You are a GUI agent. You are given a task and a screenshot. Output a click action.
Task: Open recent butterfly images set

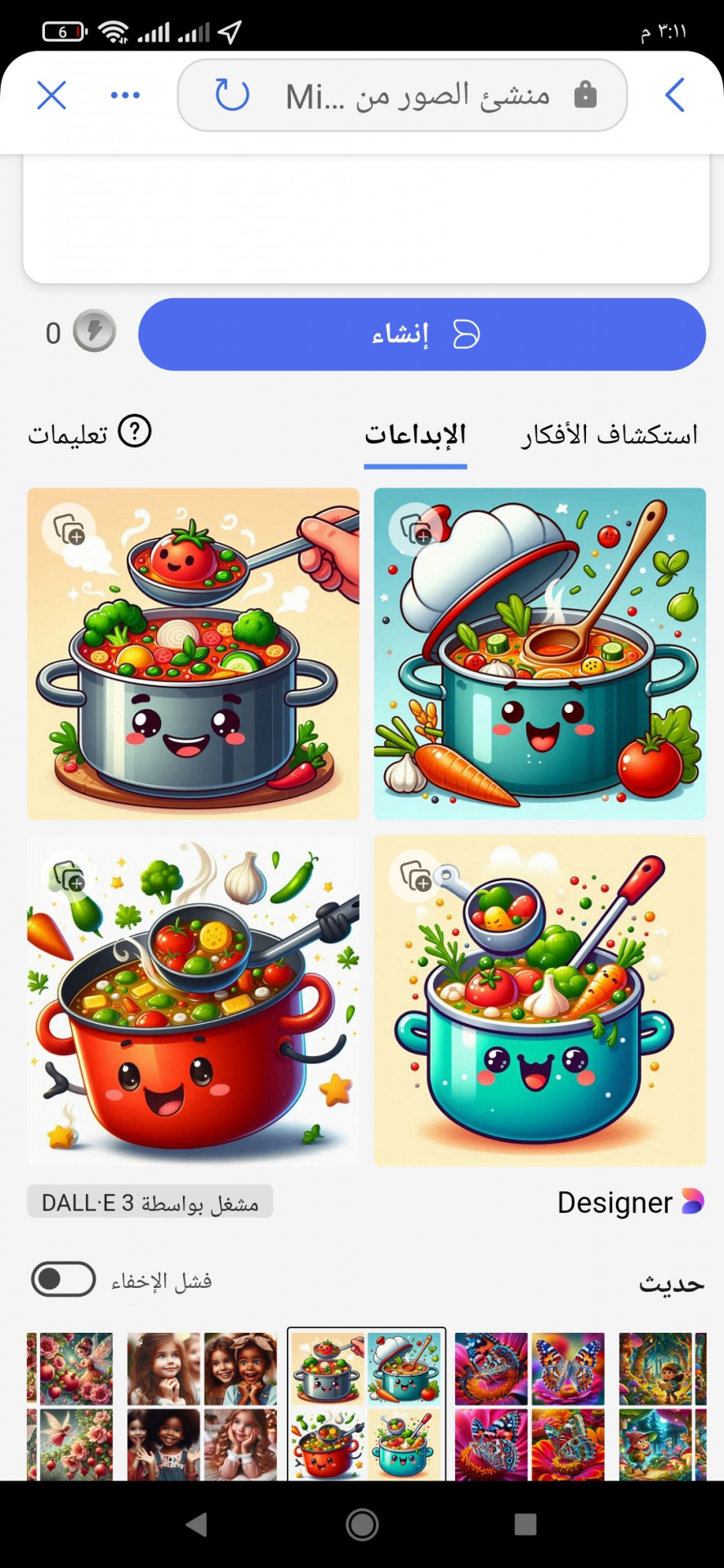530,1406
